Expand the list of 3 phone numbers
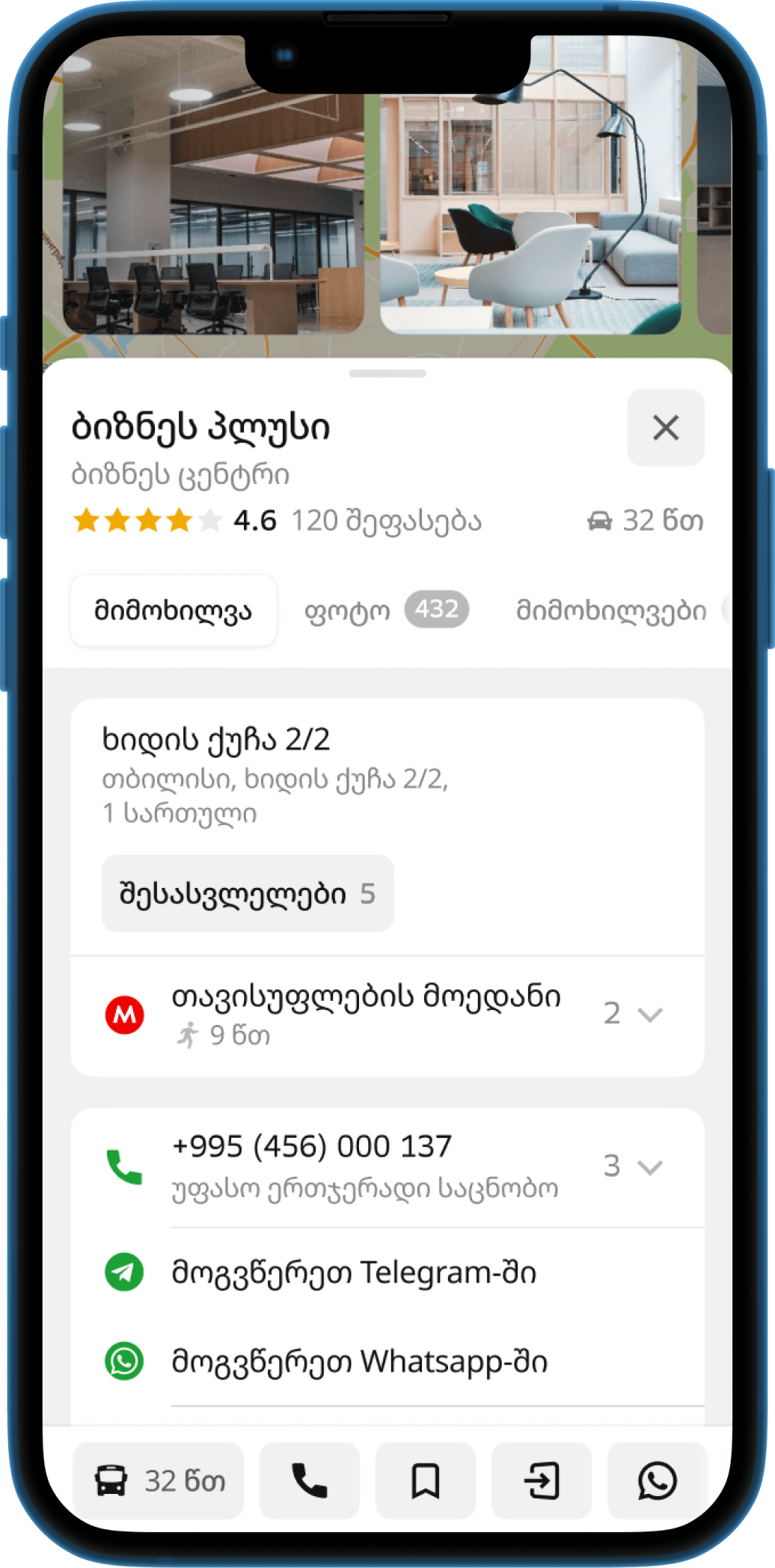The height and width of the screenshot is (1568, 775). point(633,1167)
